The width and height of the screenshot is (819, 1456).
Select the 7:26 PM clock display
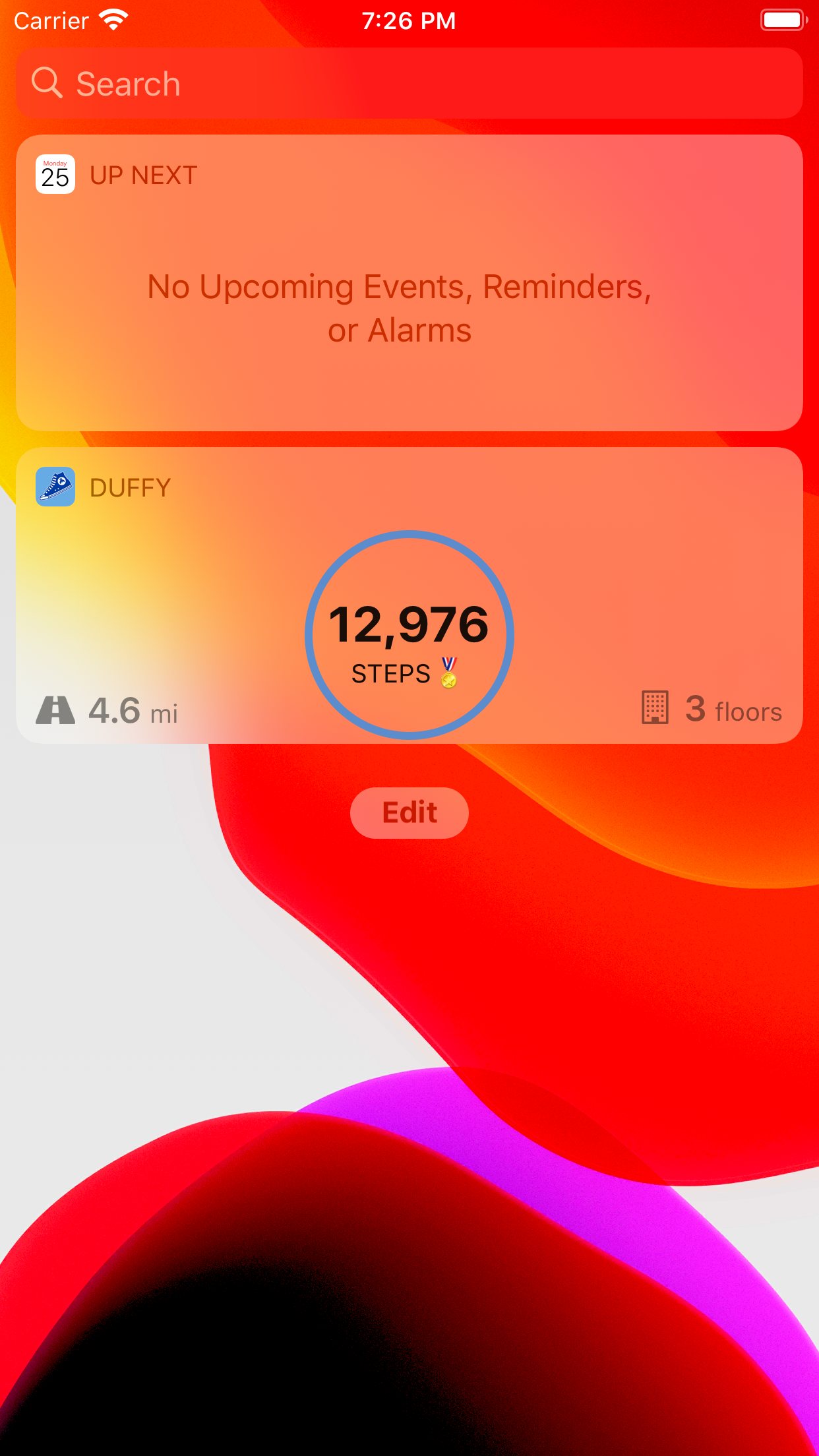coord(409,20)
